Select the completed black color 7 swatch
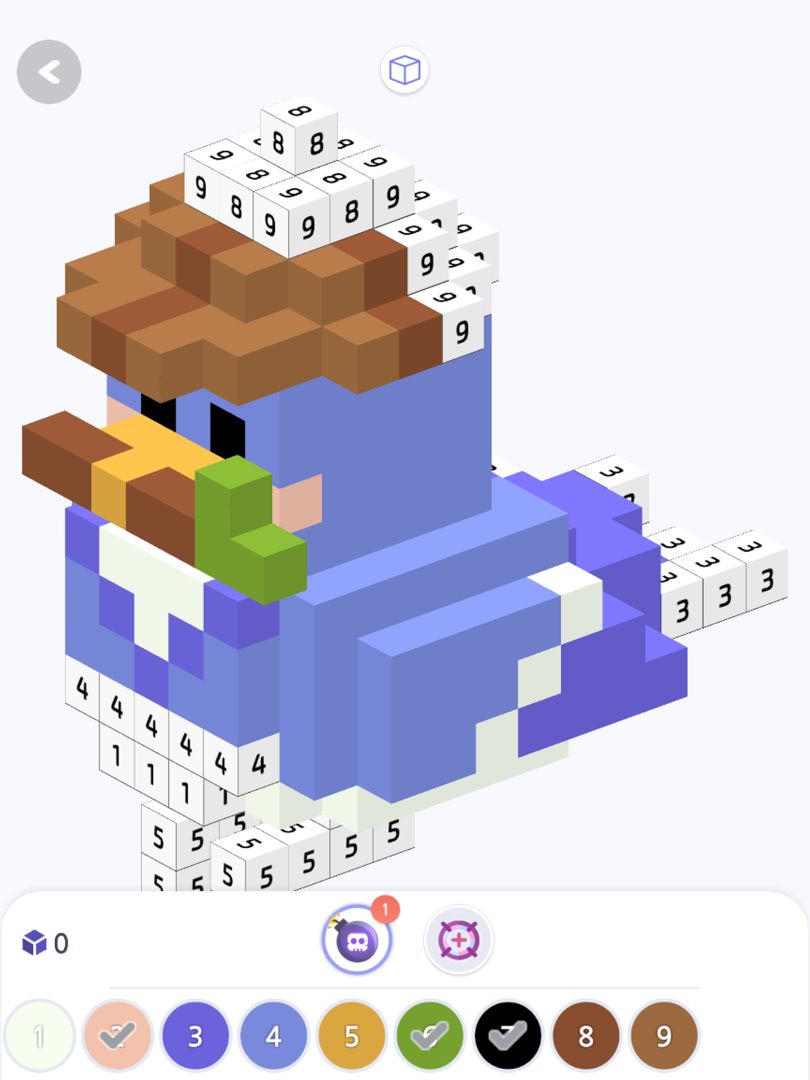810x1080 pixels. (x=507, y=1036)
